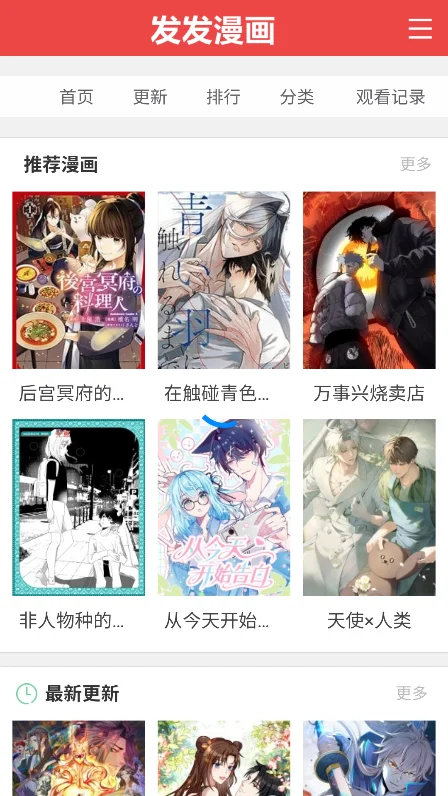Go to the 首页 tab
Screen dimensions: 448x796
(77, 96)
